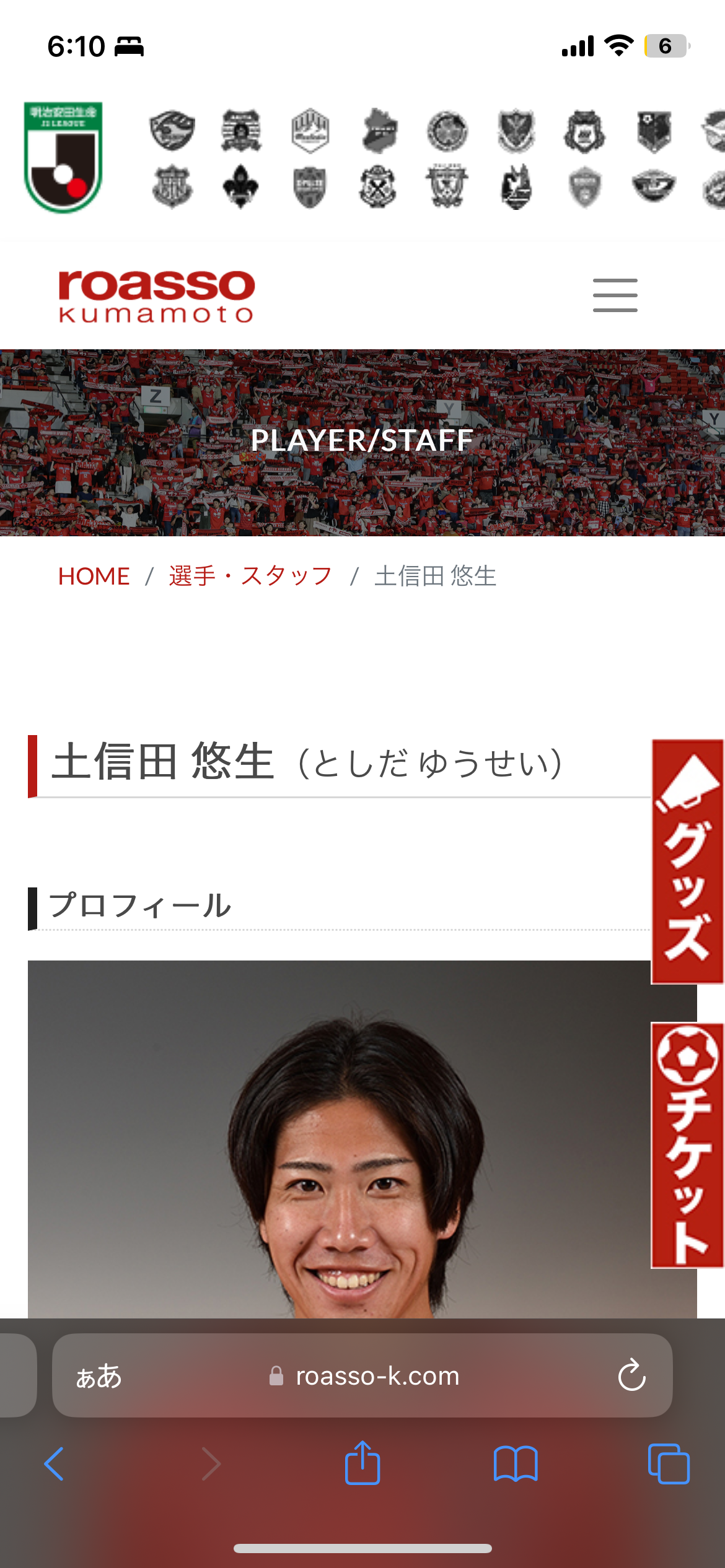Open the グッズ side banner
The height and width of the screenshot is (1568, 725).
[x=688, y=861]
